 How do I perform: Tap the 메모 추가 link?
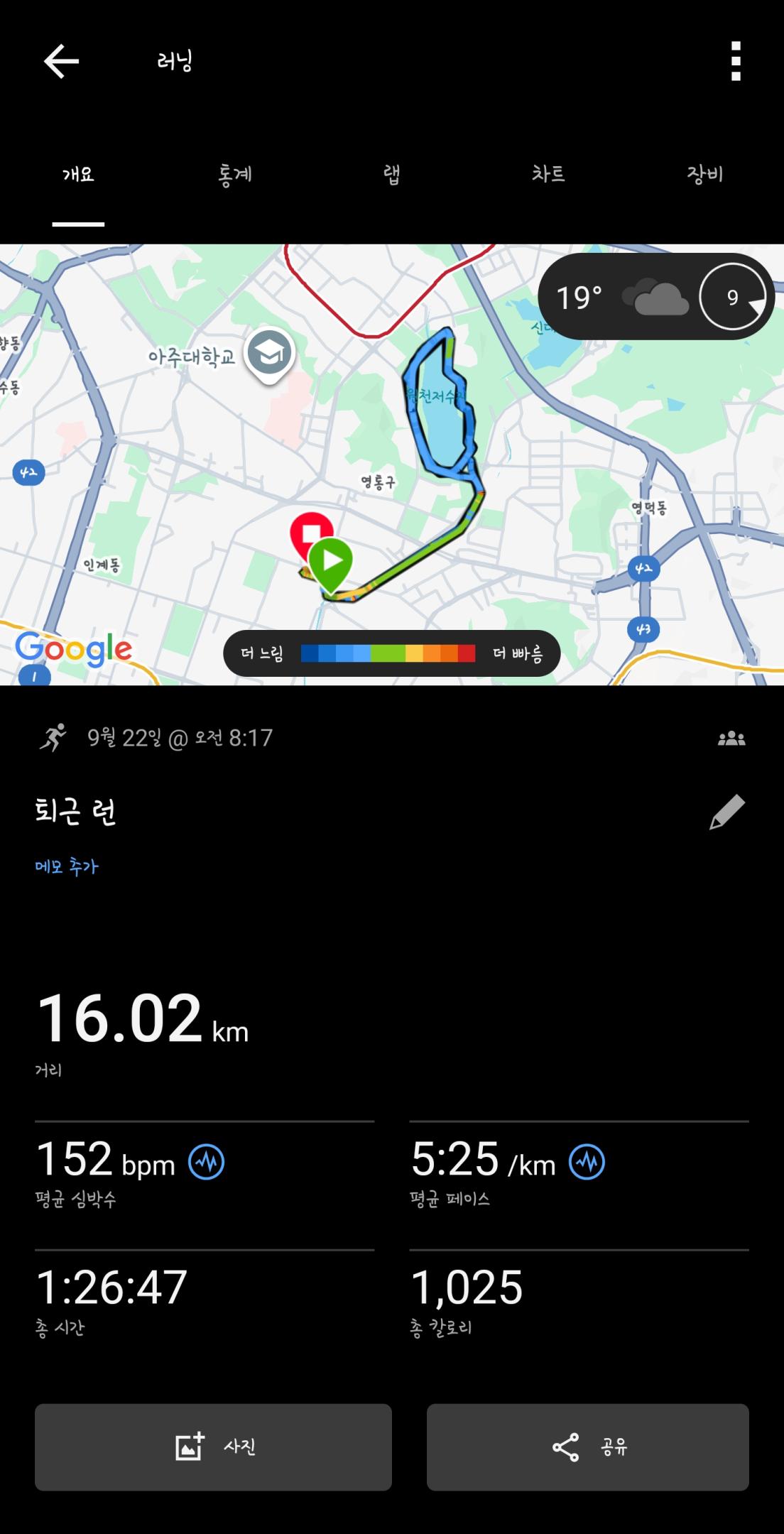(x=67, y=866)
